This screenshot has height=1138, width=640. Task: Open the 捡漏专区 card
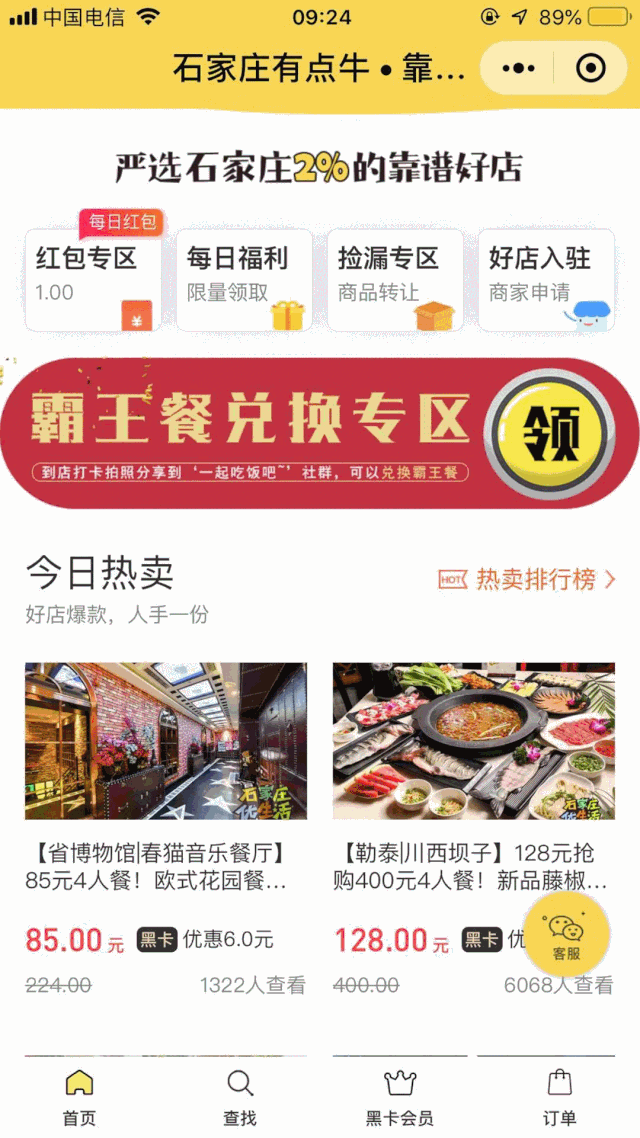(395, 280)
